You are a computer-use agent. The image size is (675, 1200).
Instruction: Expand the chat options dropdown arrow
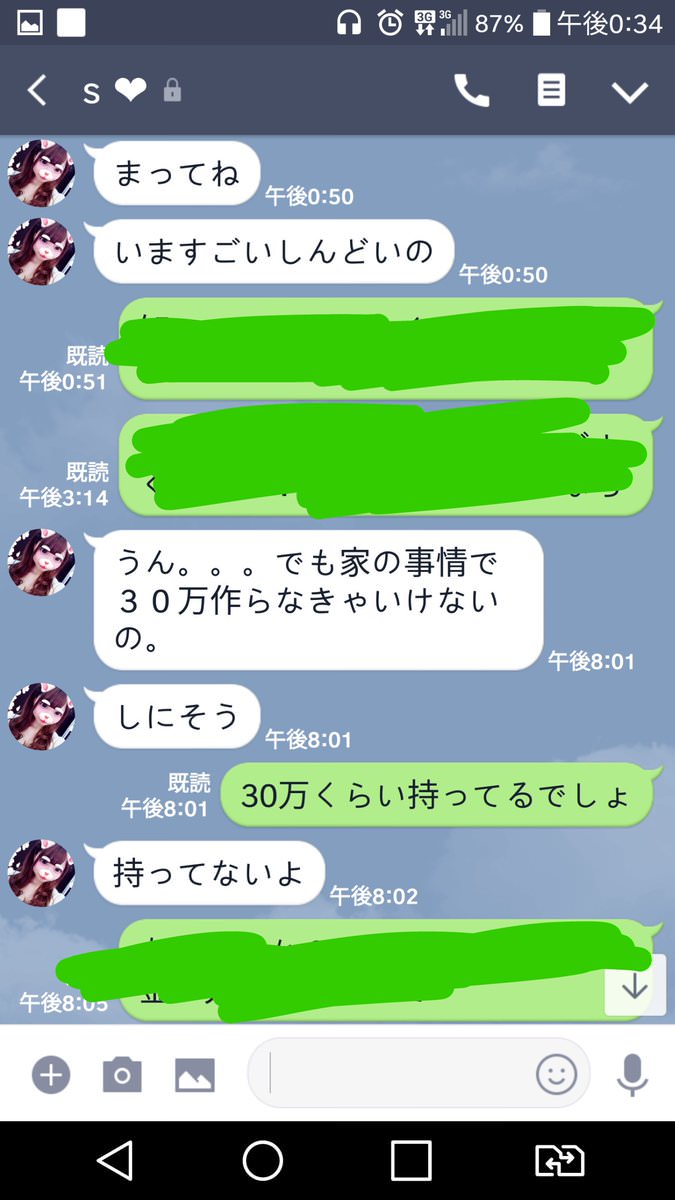click(630, 92)
